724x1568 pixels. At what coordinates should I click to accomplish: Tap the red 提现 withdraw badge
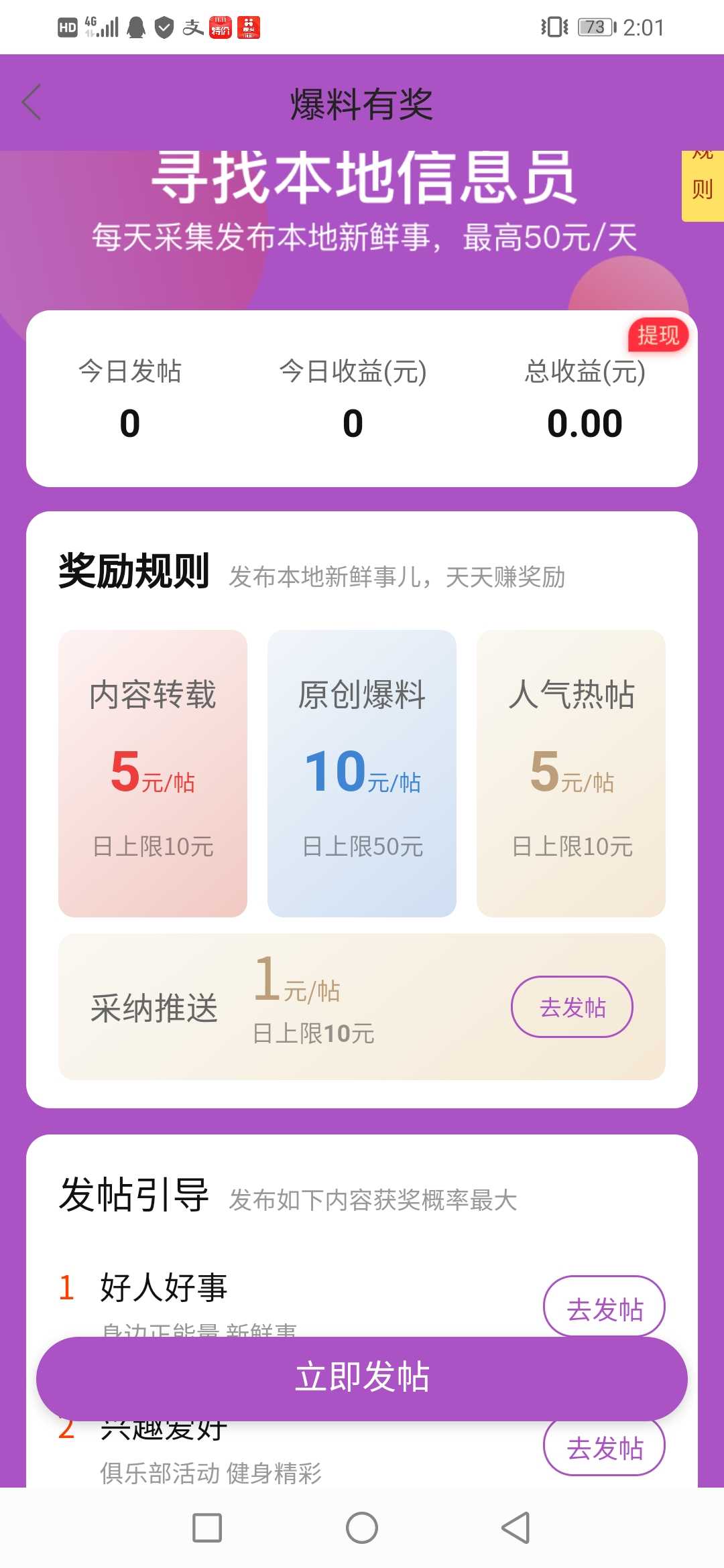coord(658,334)
